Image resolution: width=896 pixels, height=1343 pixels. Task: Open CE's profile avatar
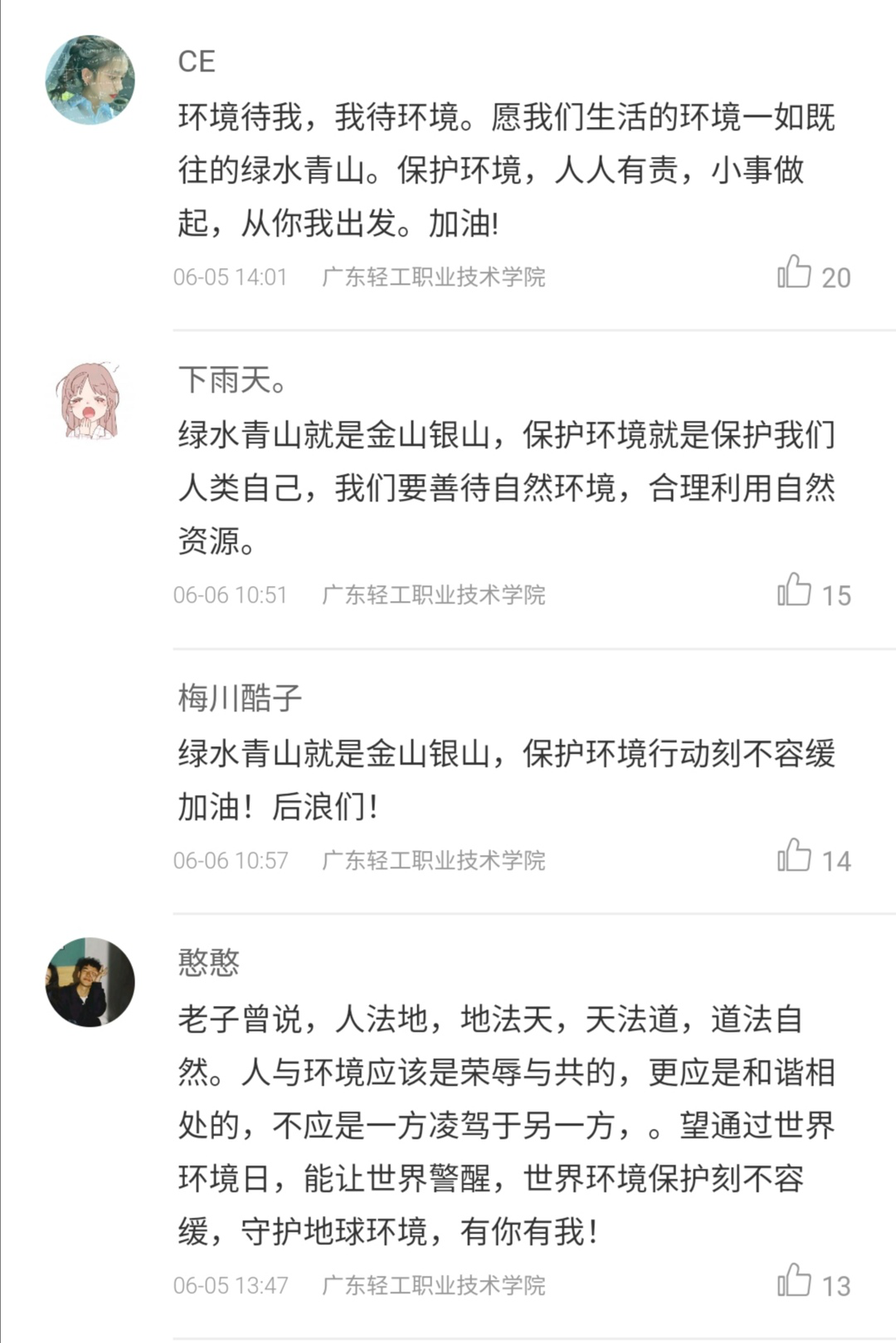pyautogui.click(x=90, y=80)
